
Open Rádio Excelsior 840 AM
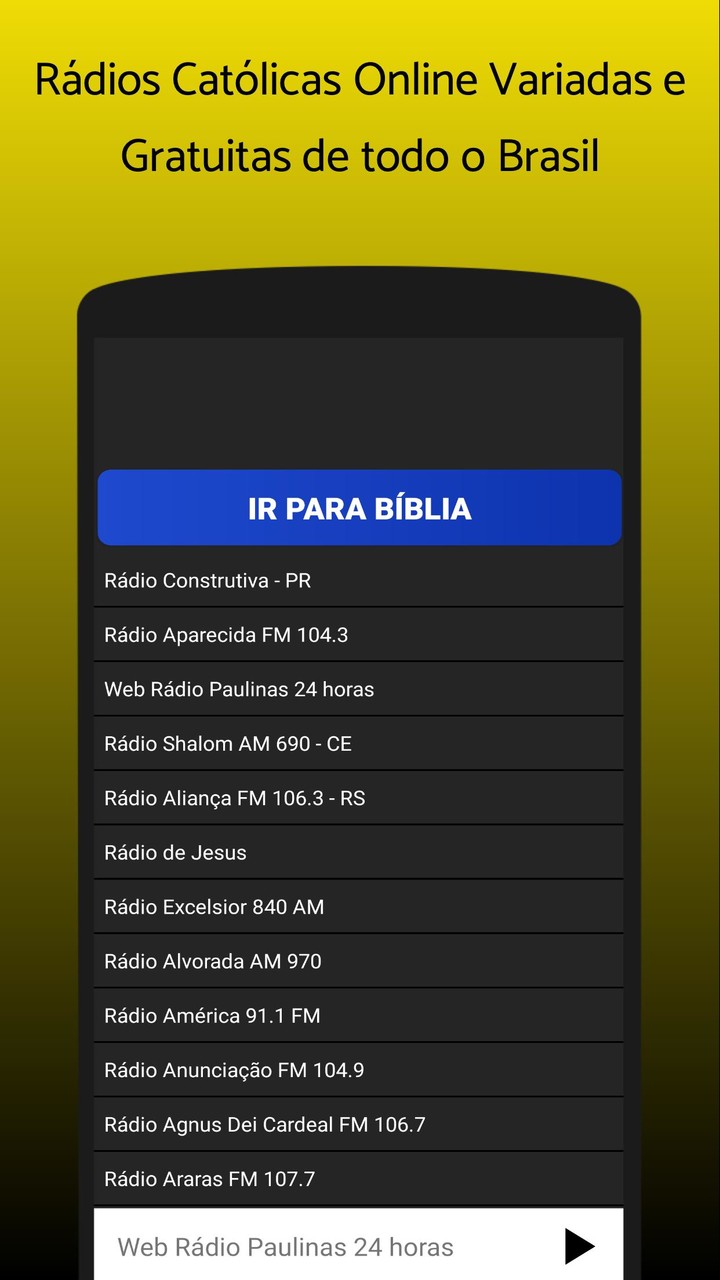pos(358,906)
